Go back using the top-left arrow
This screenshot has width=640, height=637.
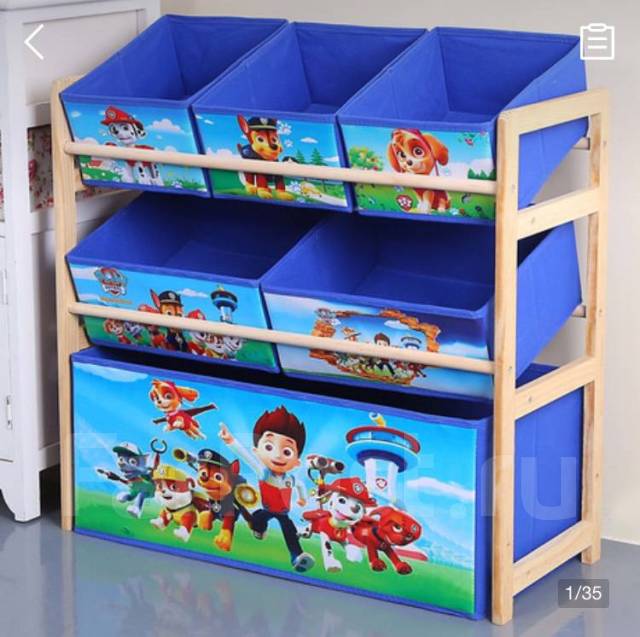coord(35,42)
